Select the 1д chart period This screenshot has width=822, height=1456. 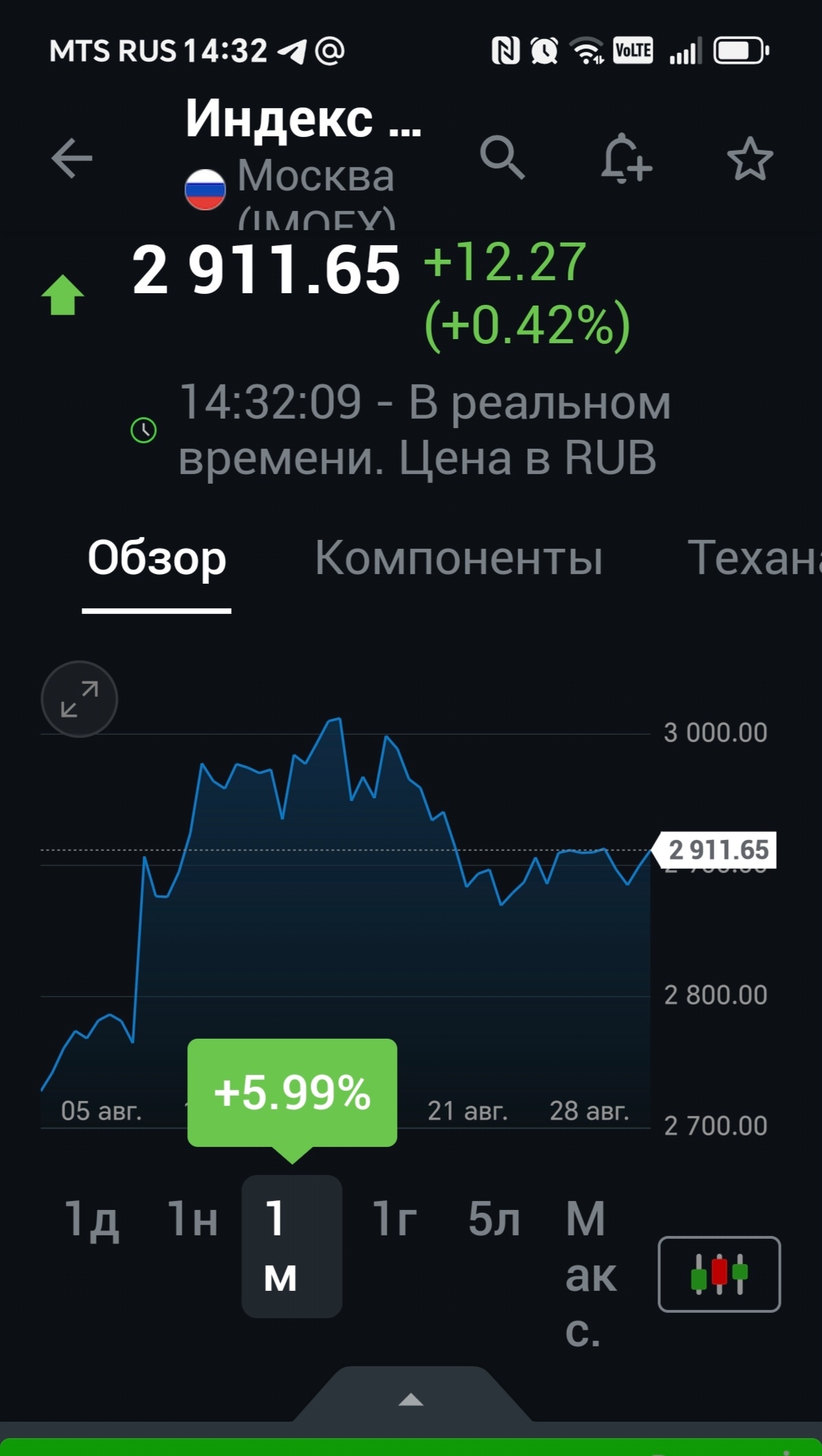(92, 1220)
